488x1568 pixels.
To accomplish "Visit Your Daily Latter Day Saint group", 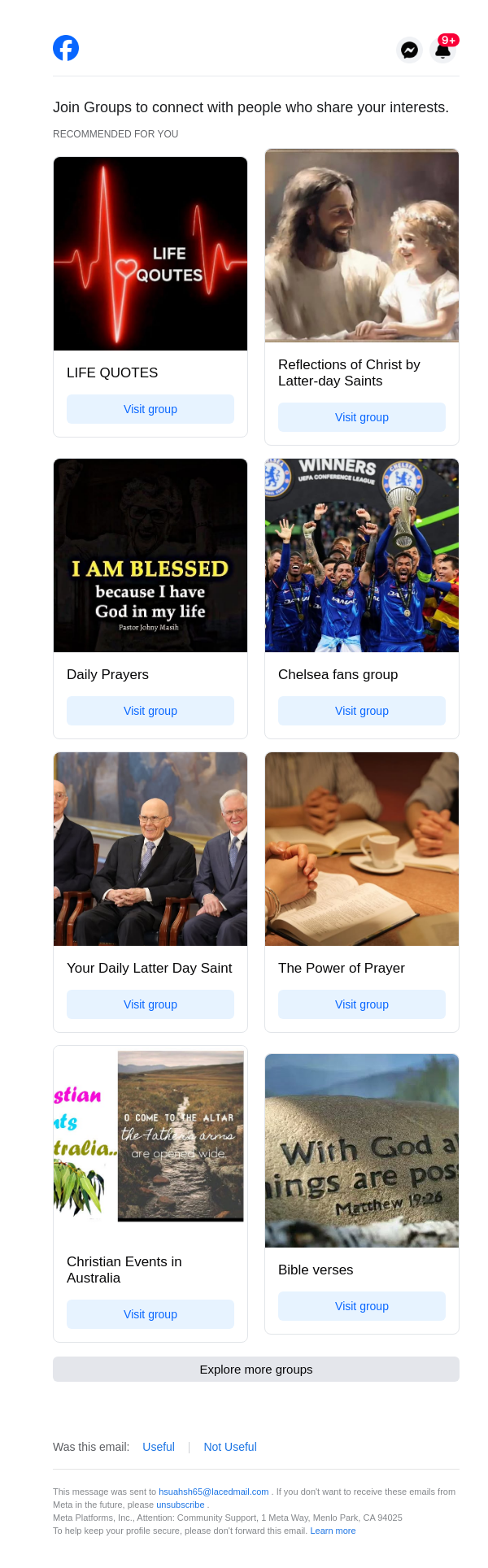I will click(x=150, y=1004).
